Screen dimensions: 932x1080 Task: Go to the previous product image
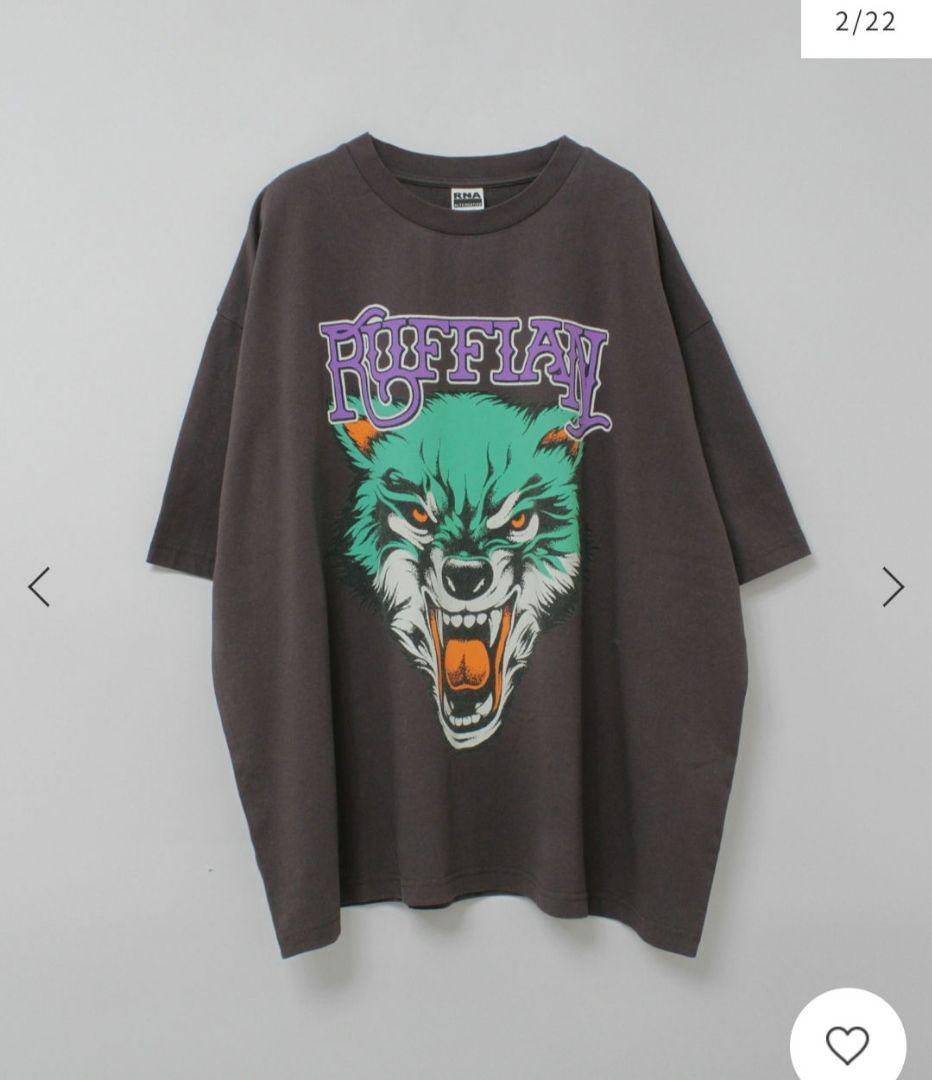[39, 587]
